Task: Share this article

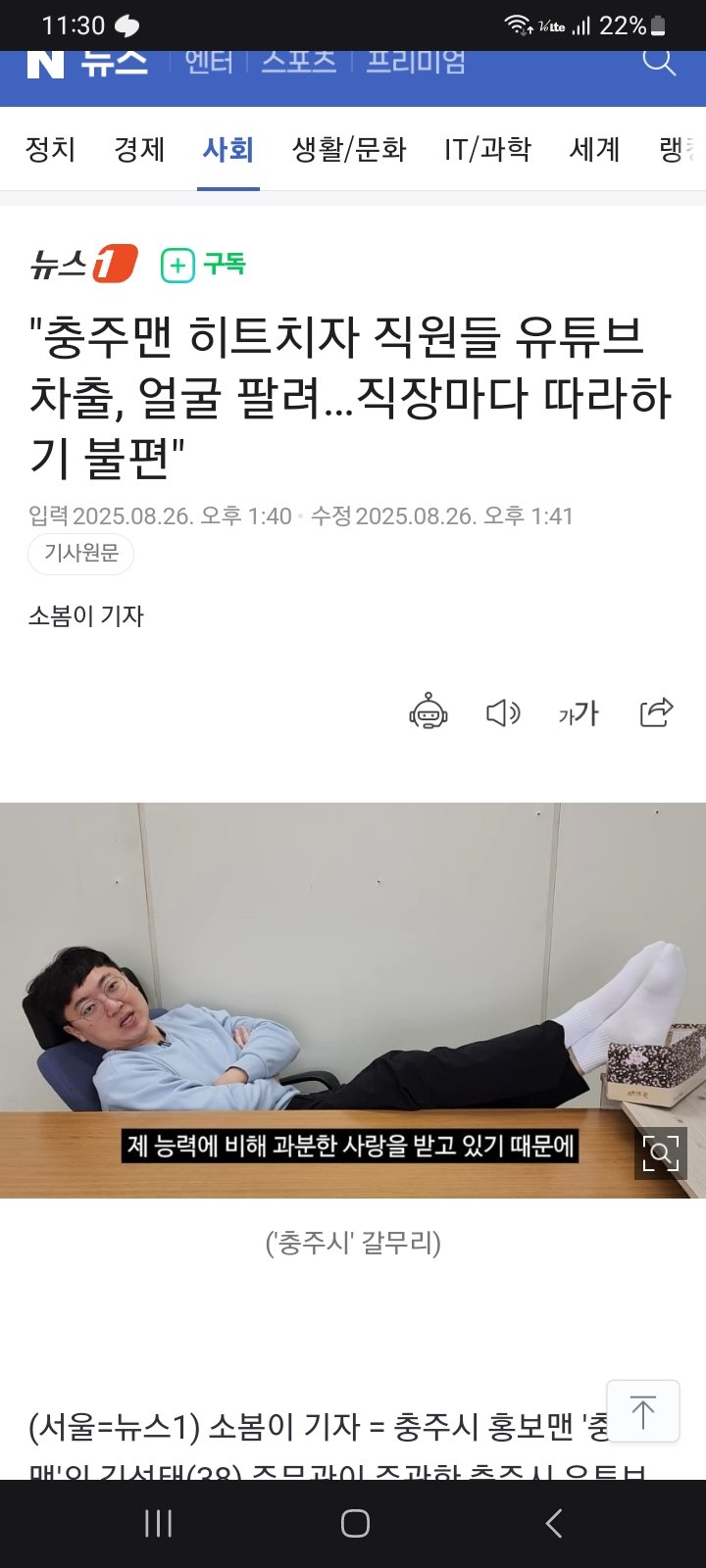Action: pos(656,712)
